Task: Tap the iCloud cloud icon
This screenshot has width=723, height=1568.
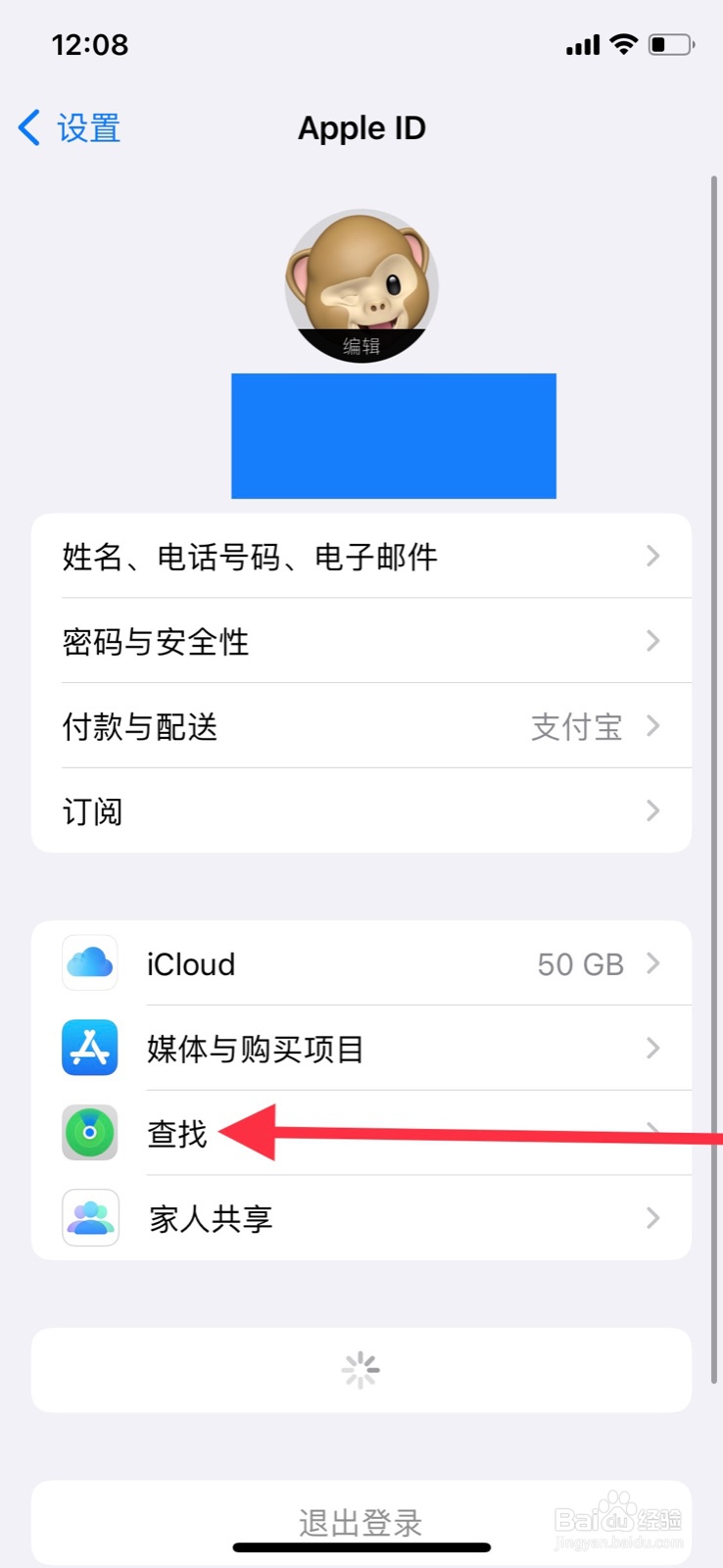Action: [x=89, y=963]
